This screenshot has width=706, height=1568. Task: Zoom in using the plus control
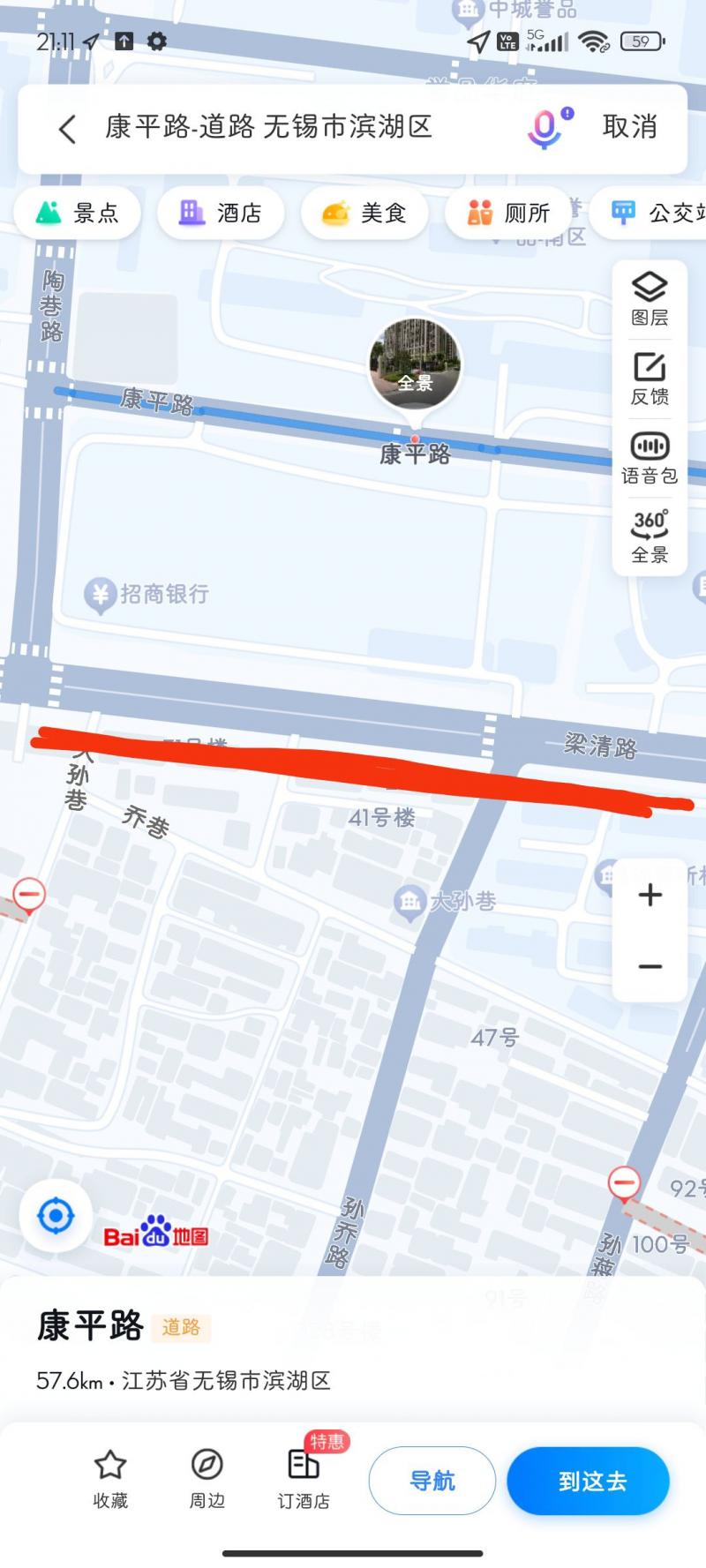pyautogui.click(x=650, y=895)
